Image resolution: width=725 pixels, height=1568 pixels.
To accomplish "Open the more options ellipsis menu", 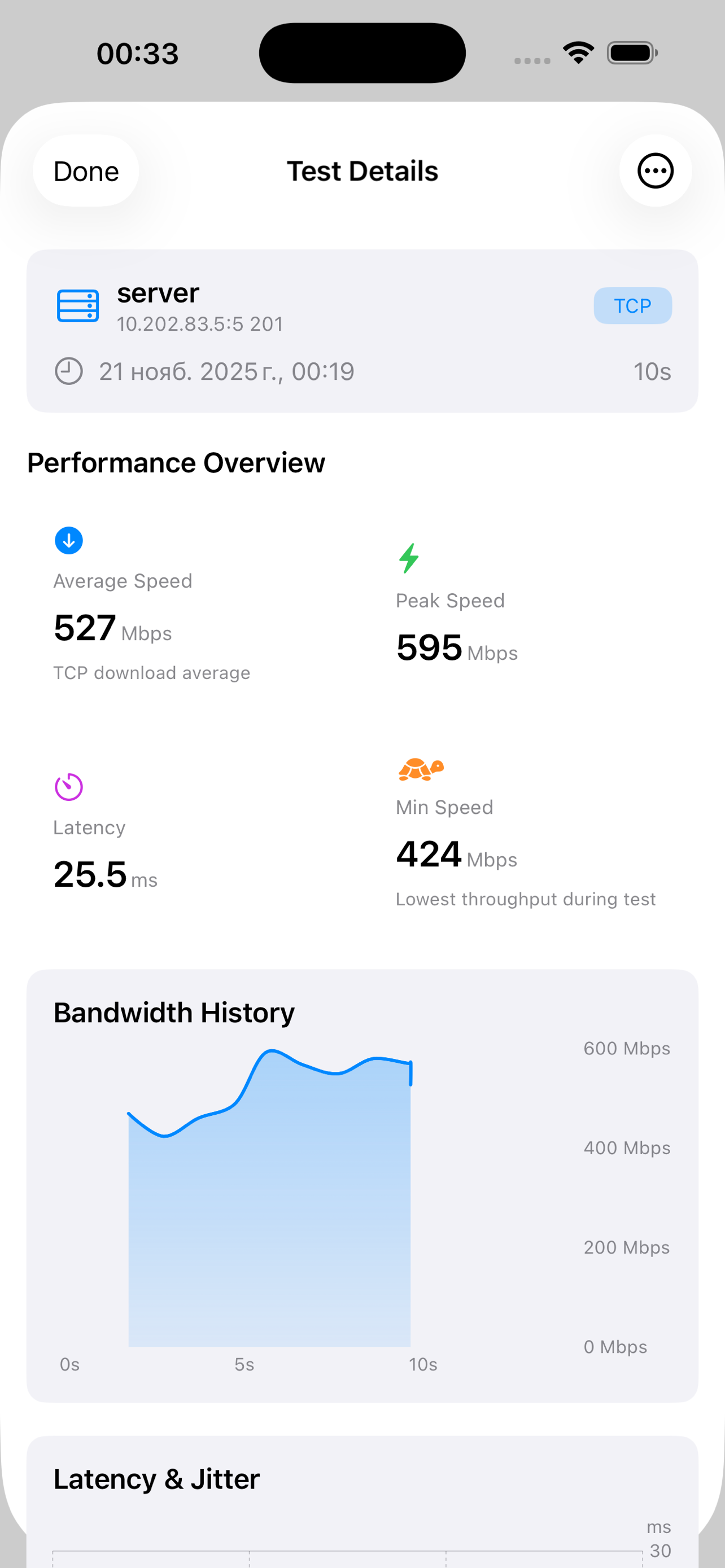I will (x=654, y=171).
